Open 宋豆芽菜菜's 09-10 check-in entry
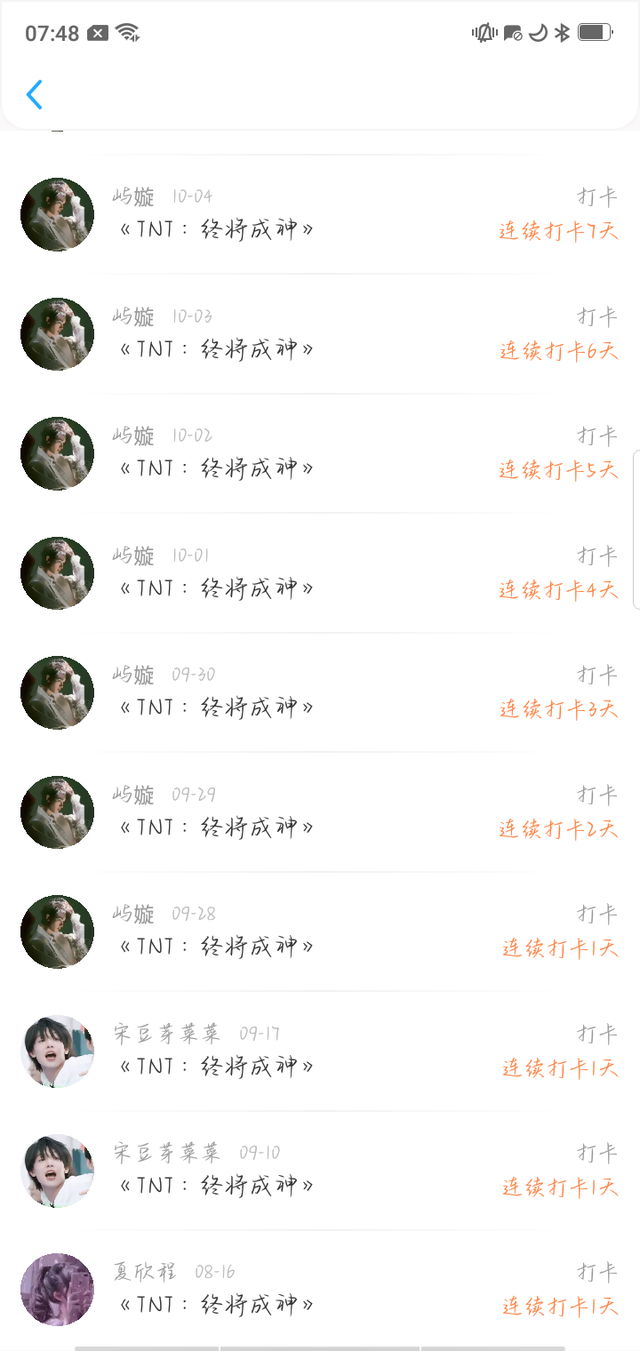640x1351 pixels. [320, 1170]
